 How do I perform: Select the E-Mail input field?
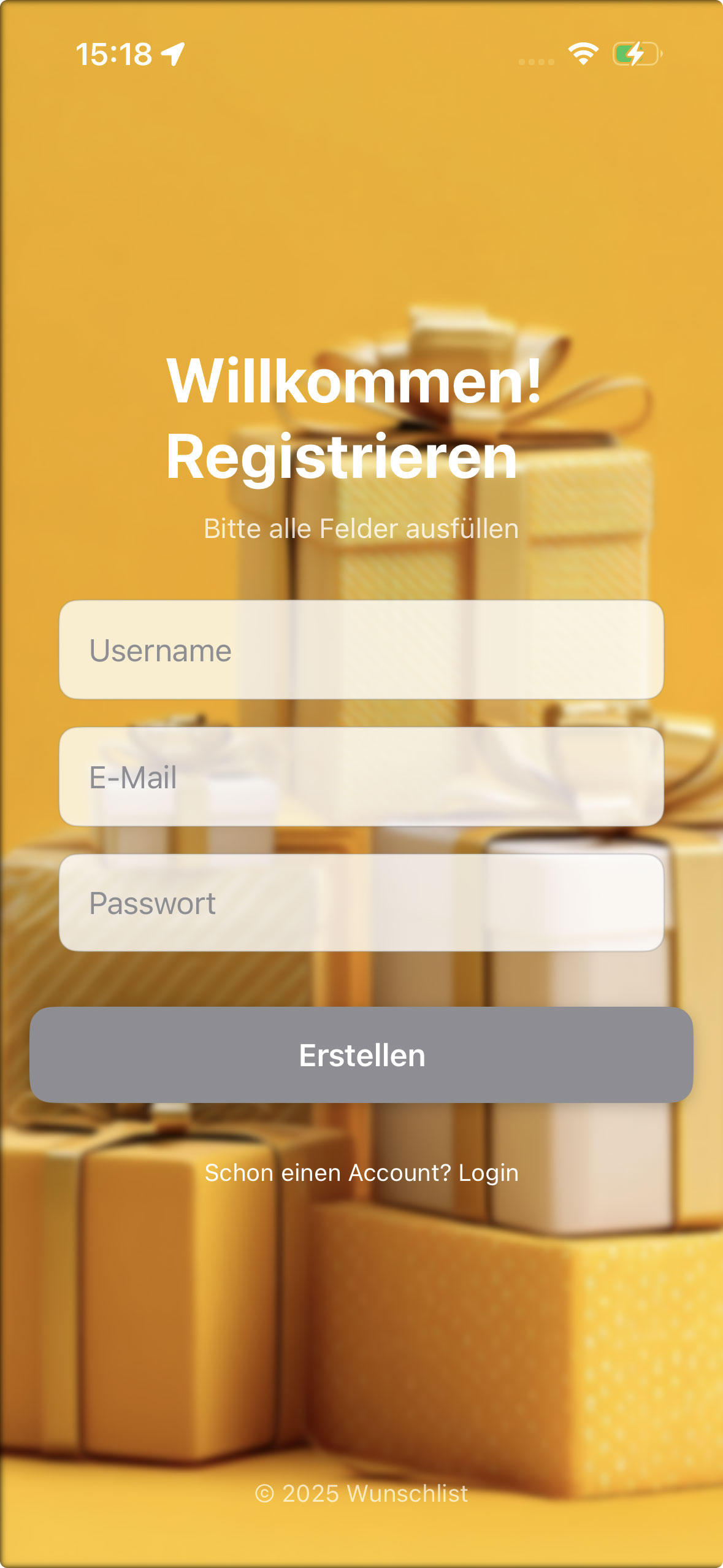point(361,777)
